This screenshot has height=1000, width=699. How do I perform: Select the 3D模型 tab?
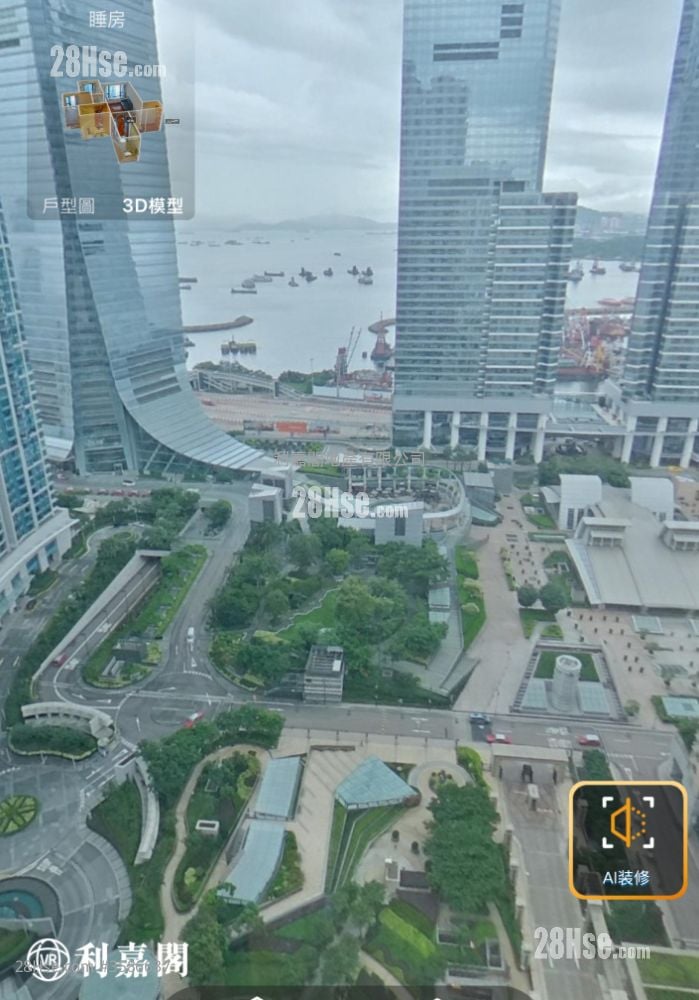[x=152, y=206]
